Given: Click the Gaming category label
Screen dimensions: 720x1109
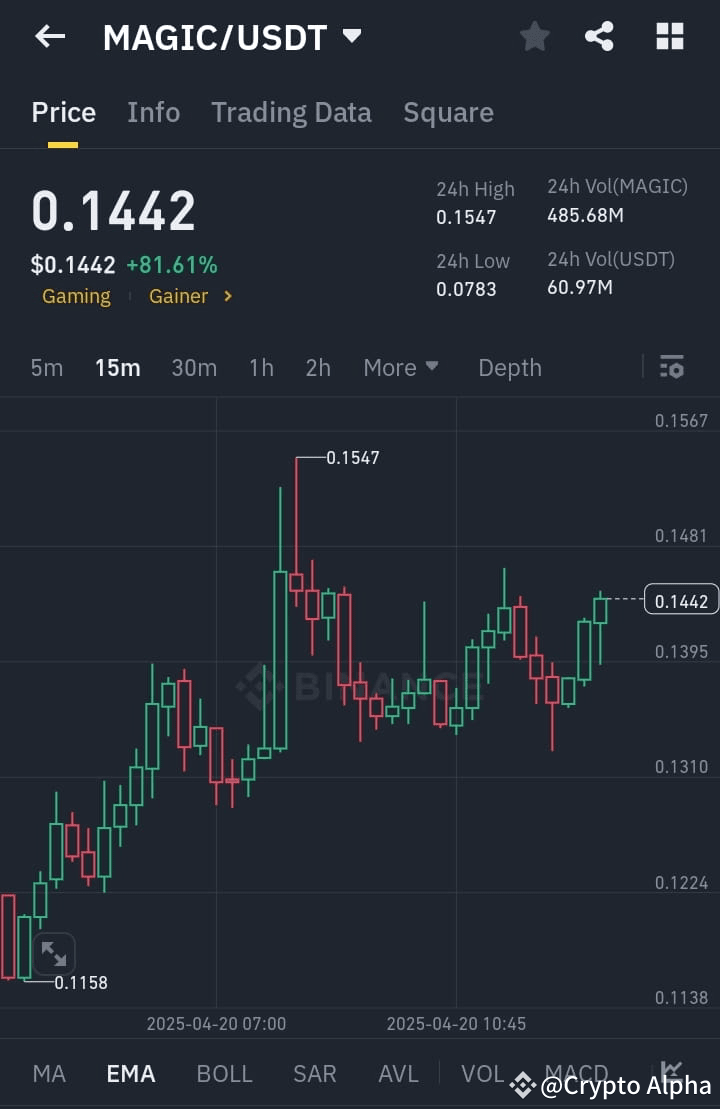Looking at the screenshot, I should coord(76,296).
